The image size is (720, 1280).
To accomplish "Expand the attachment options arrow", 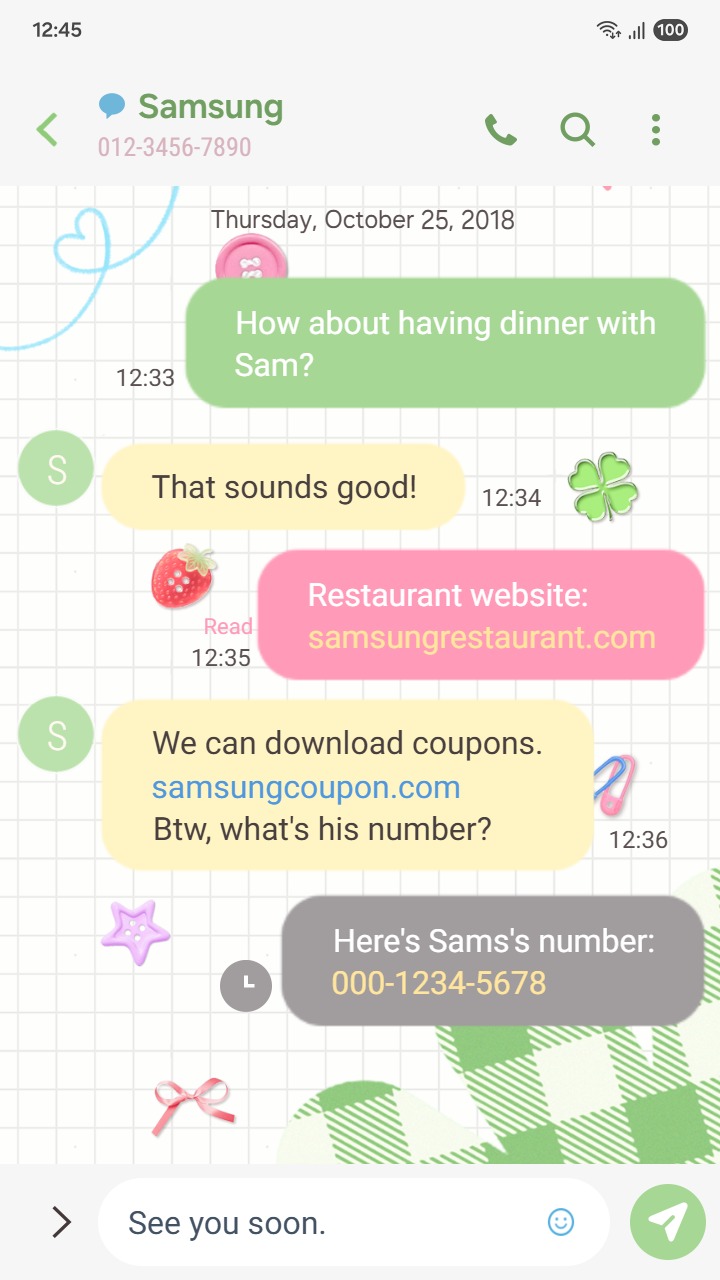I will tap(61, 1222).
